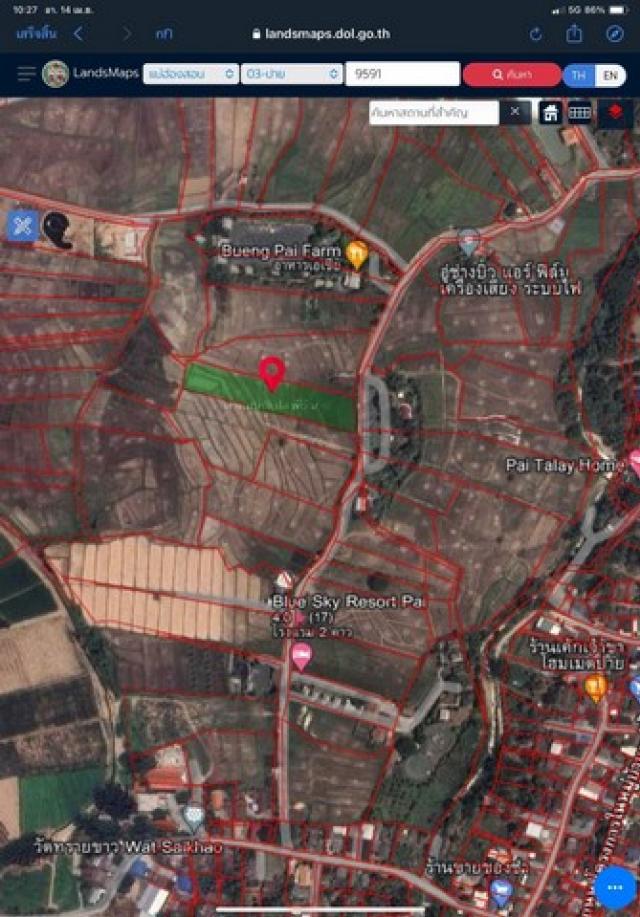Image resolution: width=640 pixels, height=917 pixels.
Task: Tap the red ค้นหา search button
Action: coord(511,75)
